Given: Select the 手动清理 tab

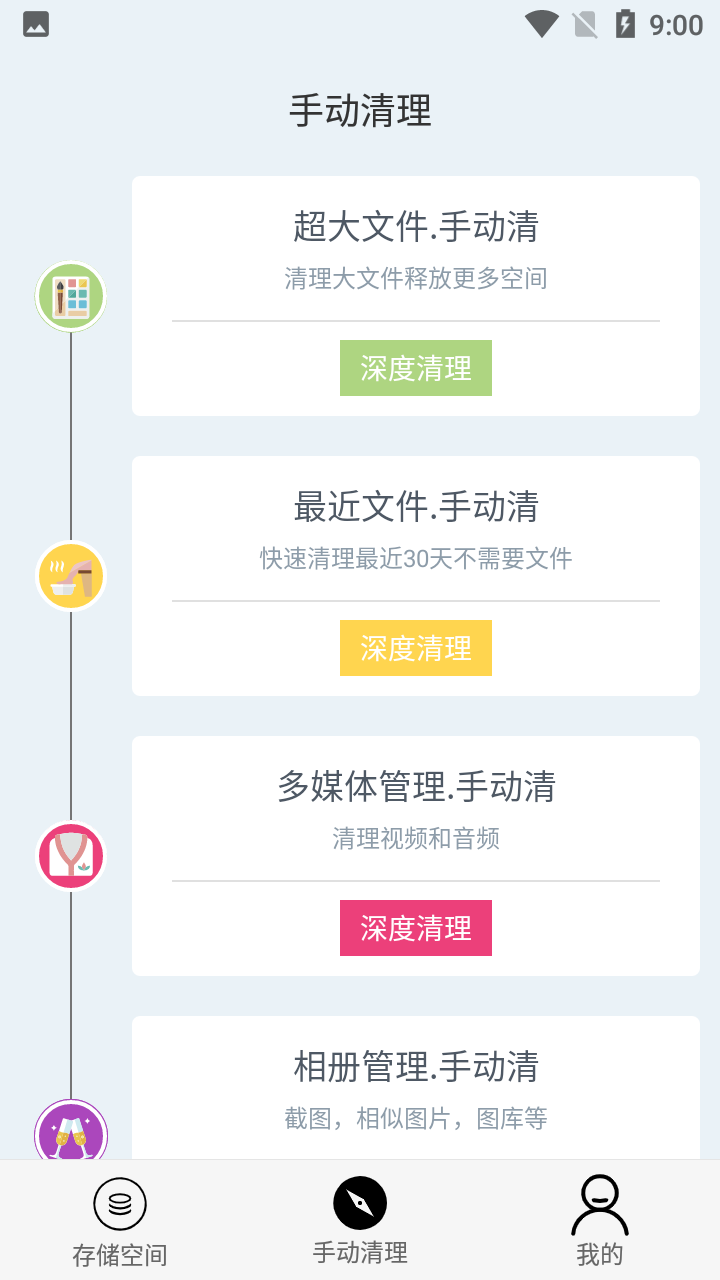Looking at the screenshot, I should coord(360,1221).
